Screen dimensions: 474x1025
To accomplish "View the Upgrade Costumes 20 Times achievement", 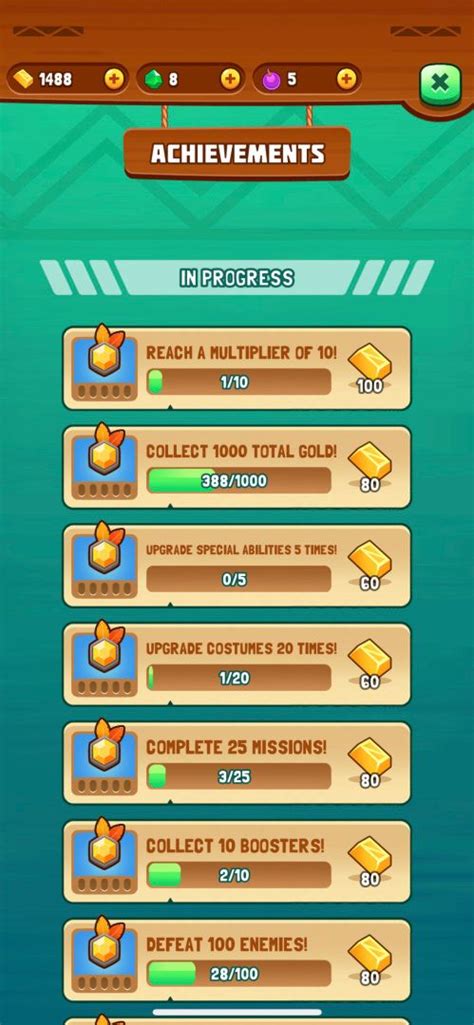I will 237,665.
